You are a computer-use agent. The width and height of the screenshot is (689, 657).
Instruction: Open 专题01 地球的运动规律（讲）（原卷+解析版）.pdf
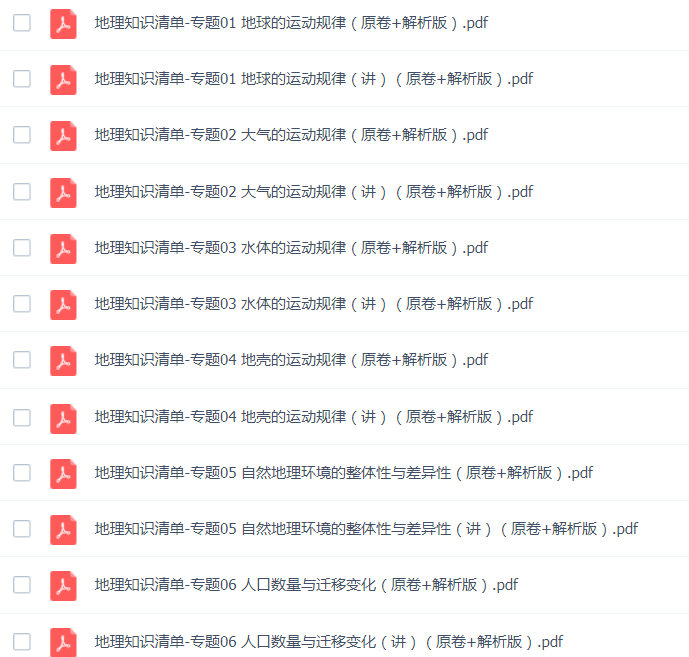coord(314,78)
